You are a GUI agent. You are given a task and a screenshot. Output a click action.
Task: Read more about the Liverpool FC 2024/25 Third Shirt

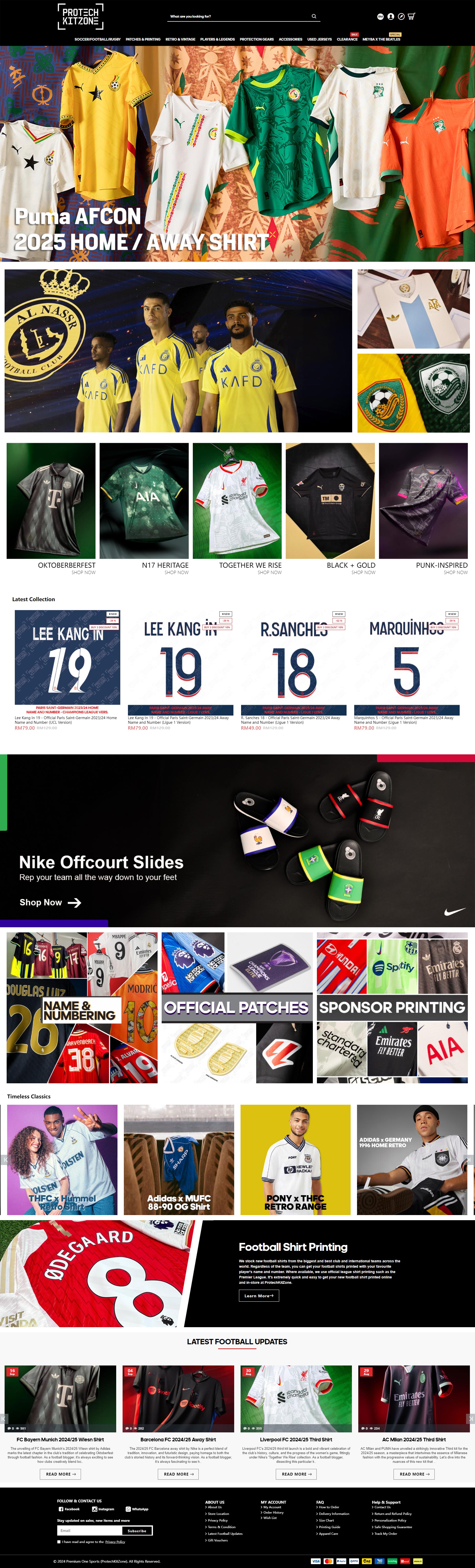(x=296, y=1474)
